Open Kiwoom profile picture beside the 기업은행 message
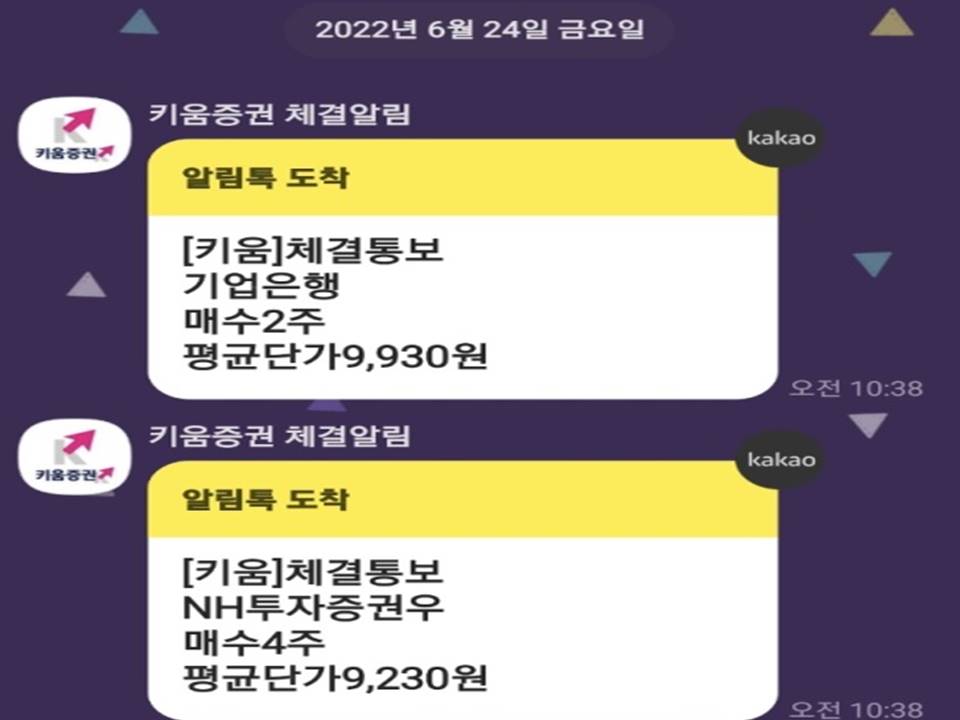Viewport: 960px width, 720px height. tap(75, 135)
